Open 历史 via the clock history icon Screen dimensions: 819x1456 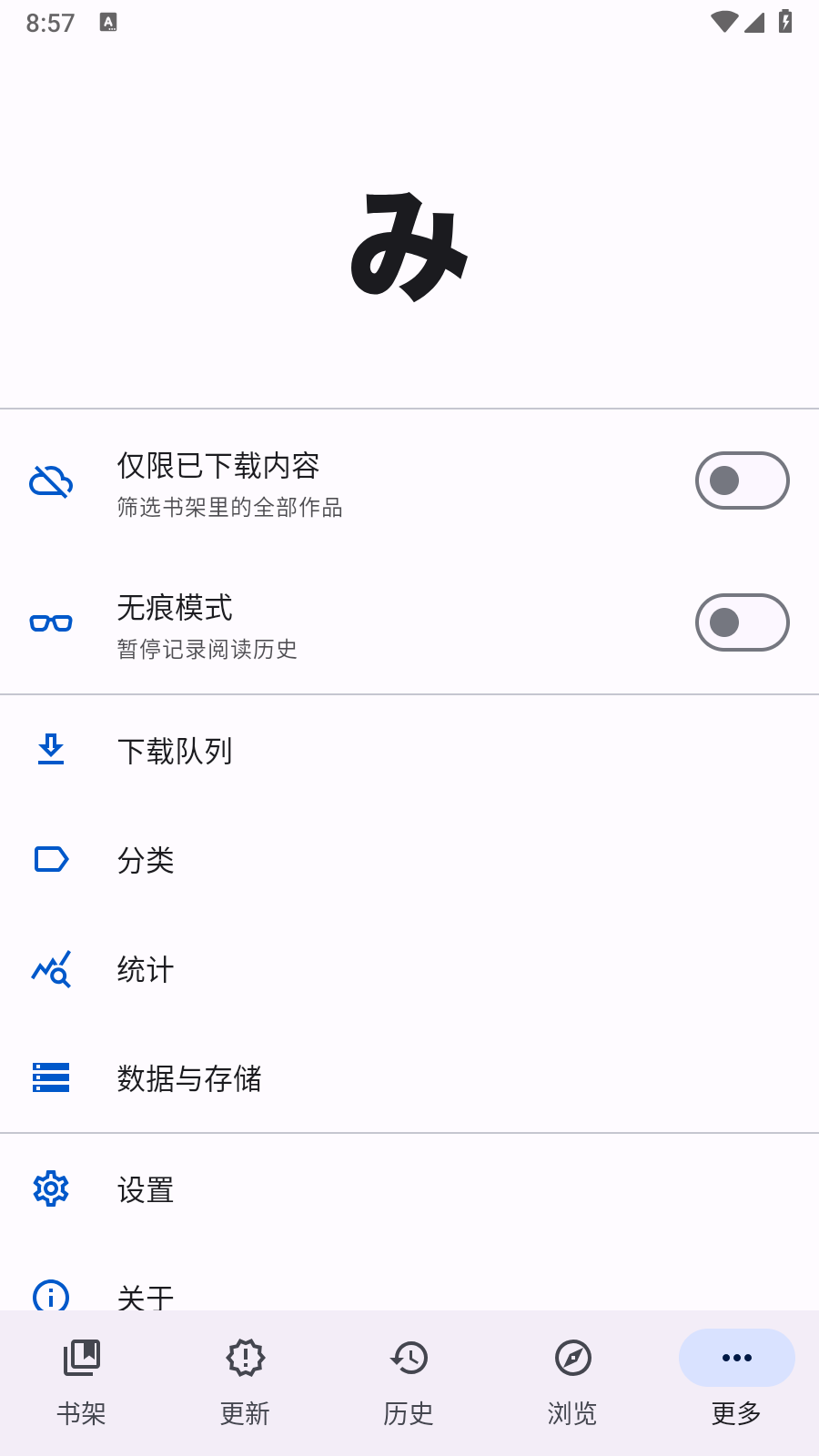click(409, 1357)
